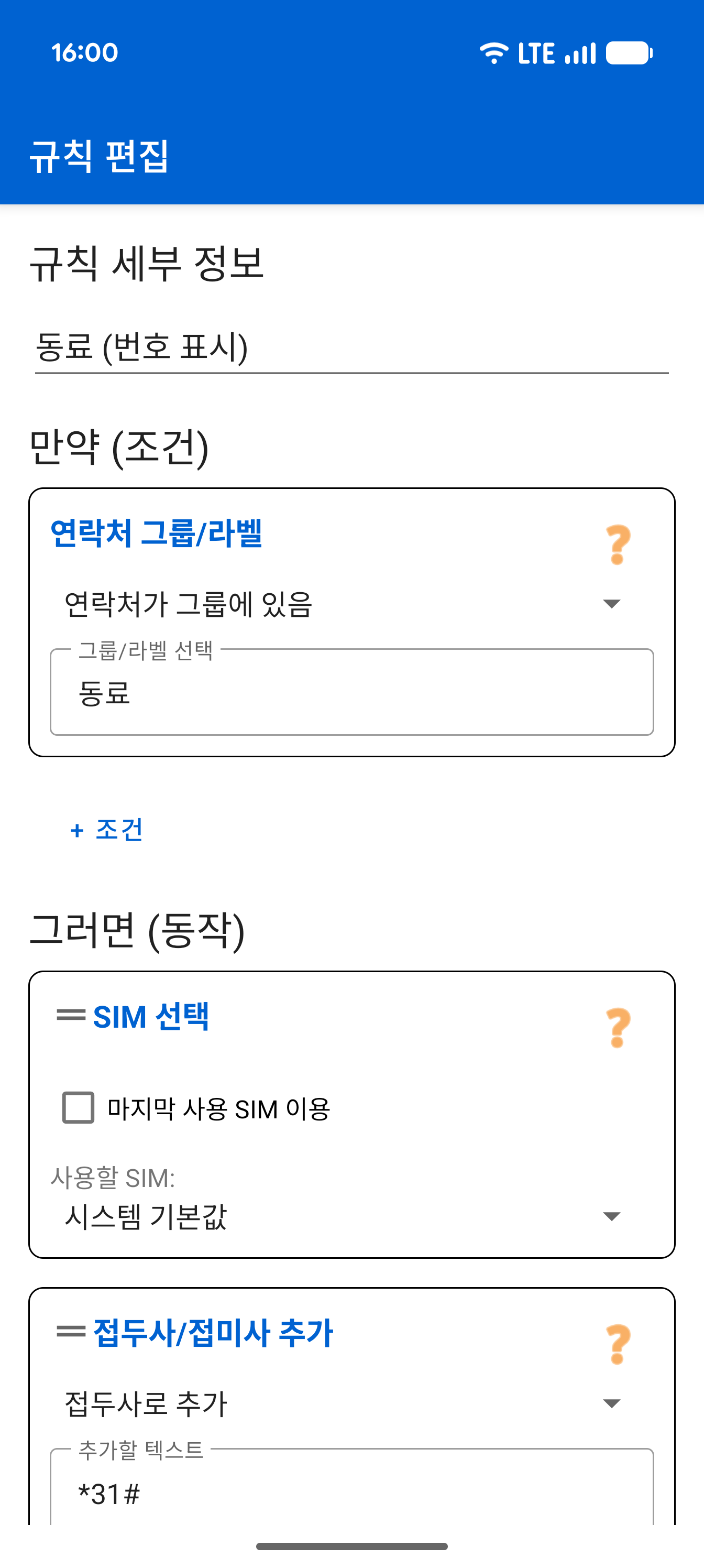
Task: Open help for 연락처 그룹/라벨 condition
Action: [x=617, y=546]
